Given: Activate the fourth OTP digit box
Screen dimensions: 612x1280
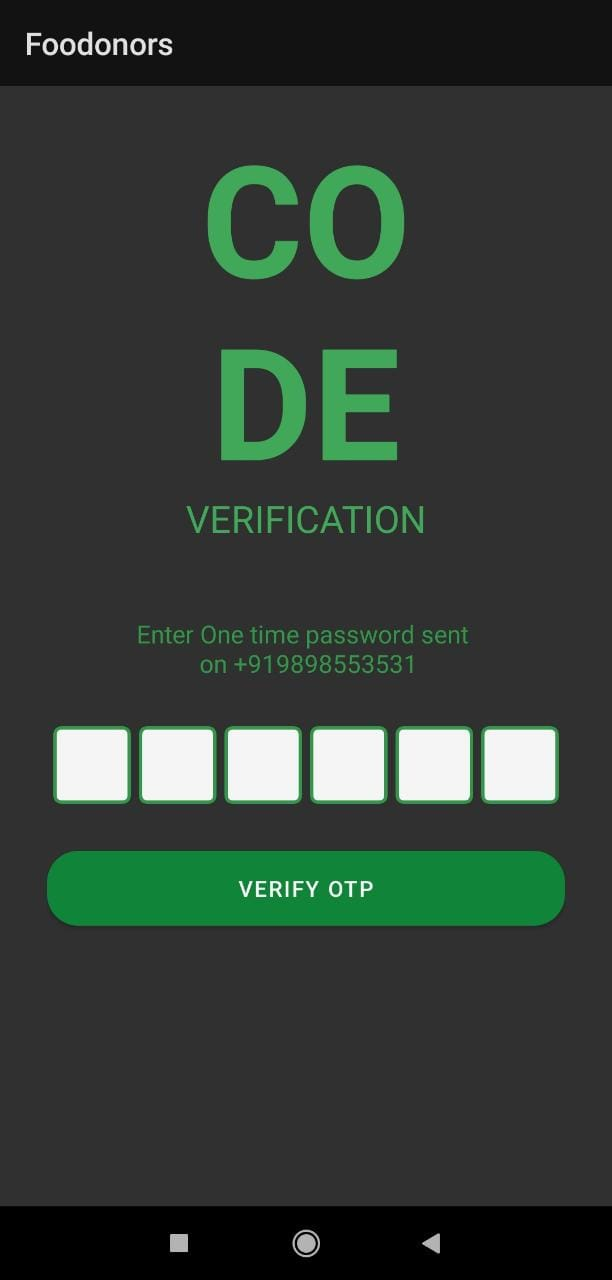Looking at the screenshot, I should (x=349, y=765).
